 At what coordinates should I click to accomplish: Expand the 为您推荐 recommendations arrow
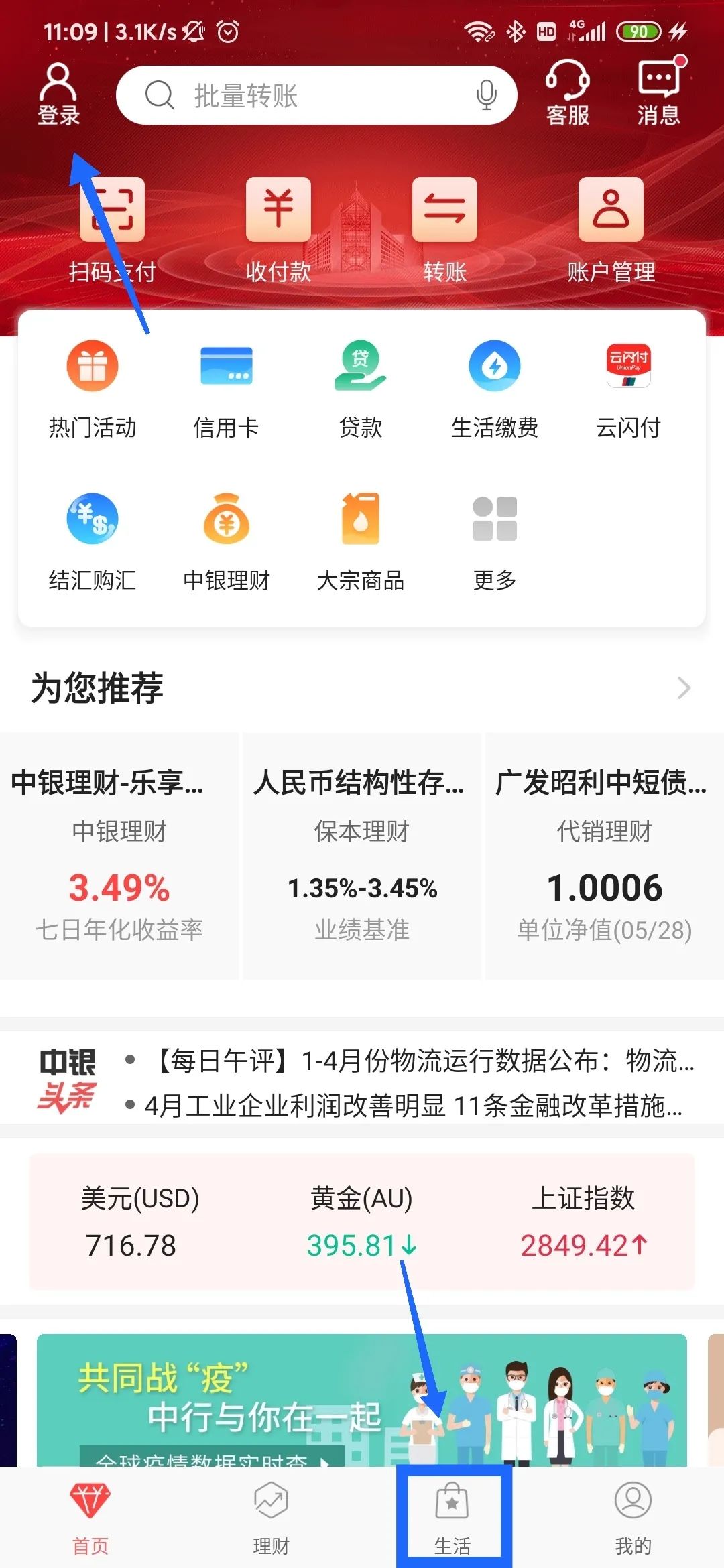(x=683, y=688)
